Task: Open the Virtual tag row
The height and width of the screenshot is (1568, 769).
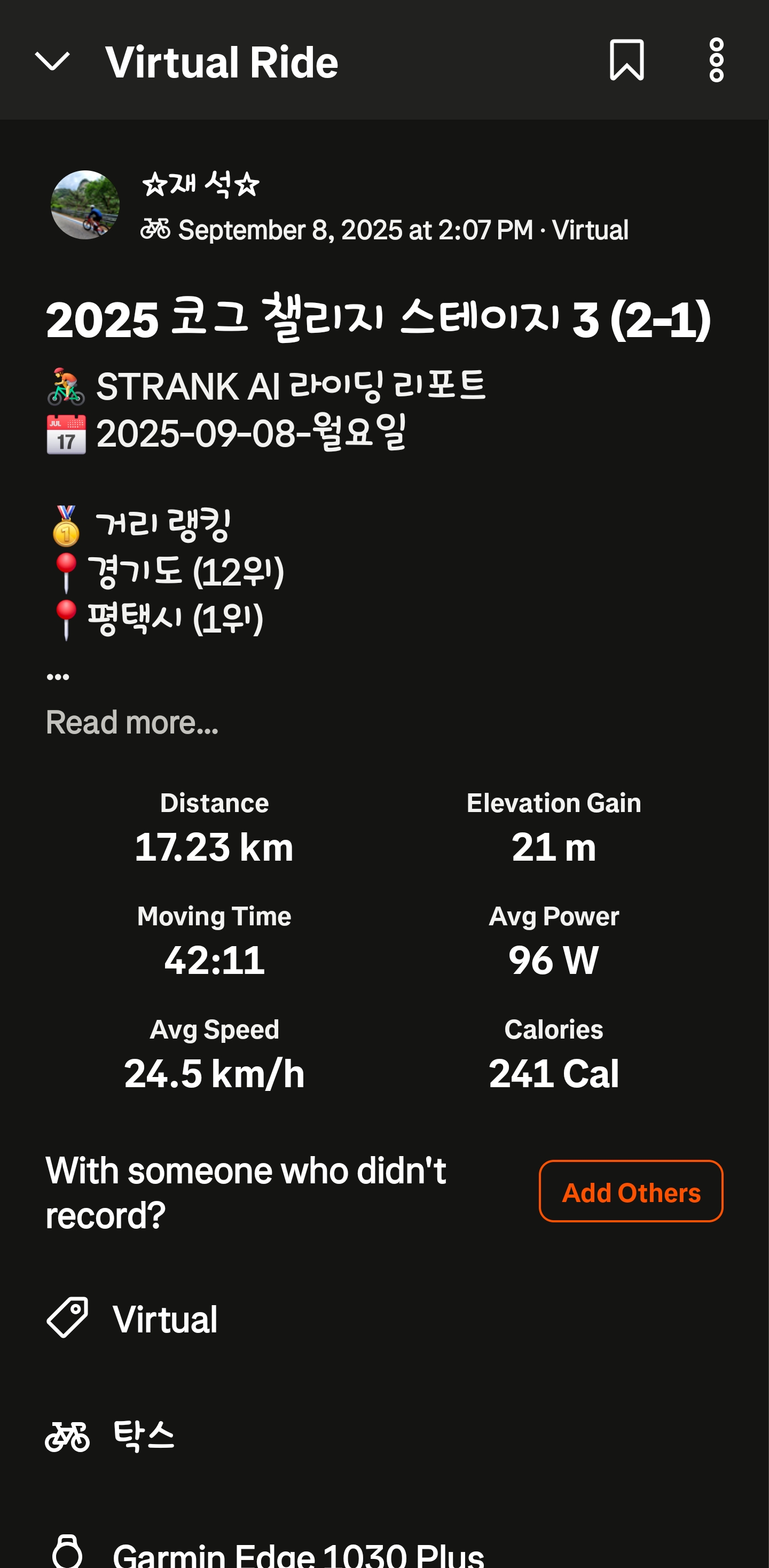Action: (164, 1319)
